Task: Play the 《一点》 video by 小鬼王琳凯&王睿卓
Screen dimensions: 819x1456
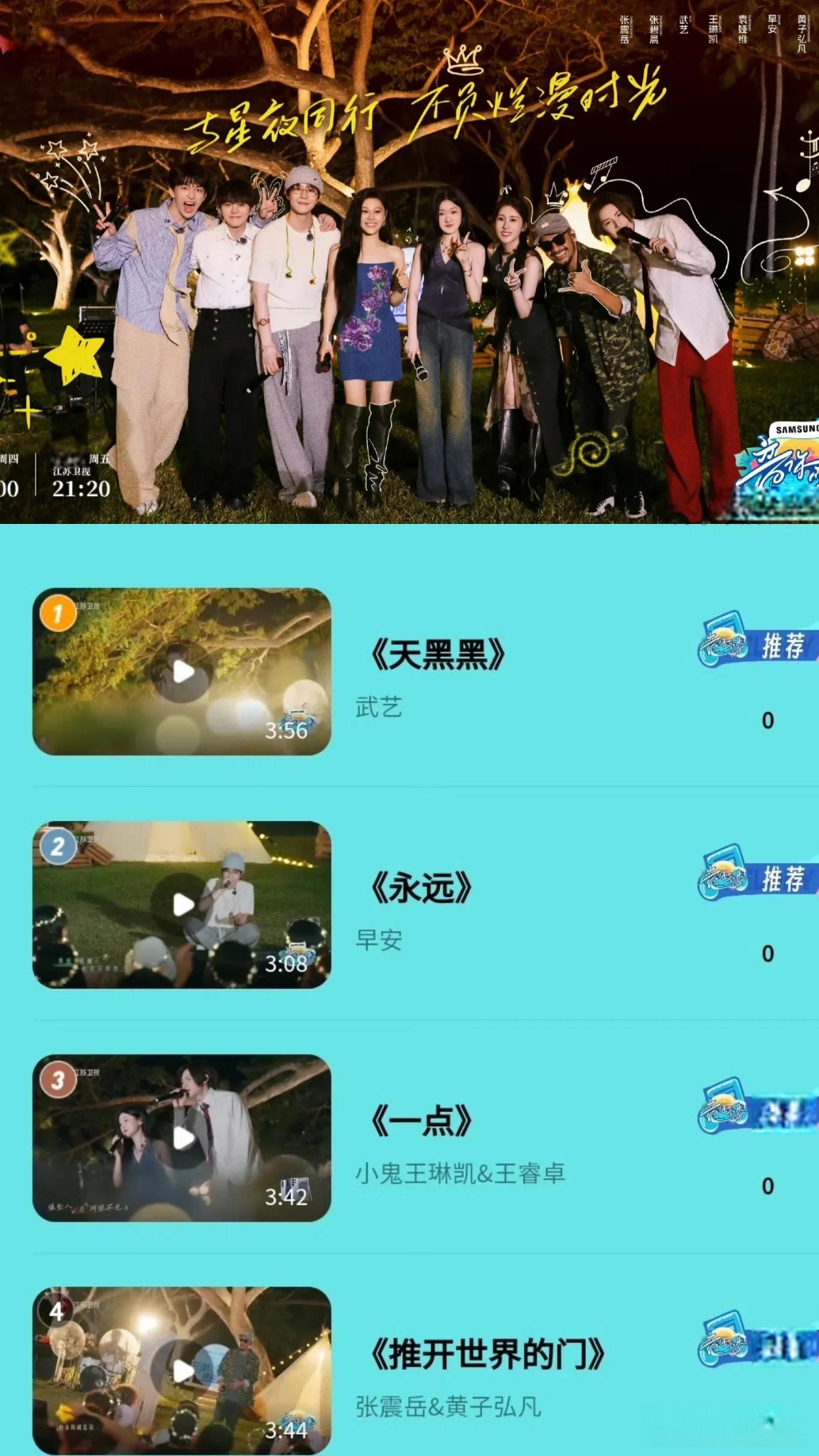Action: pyautogui.click(x=183, y=1137)
